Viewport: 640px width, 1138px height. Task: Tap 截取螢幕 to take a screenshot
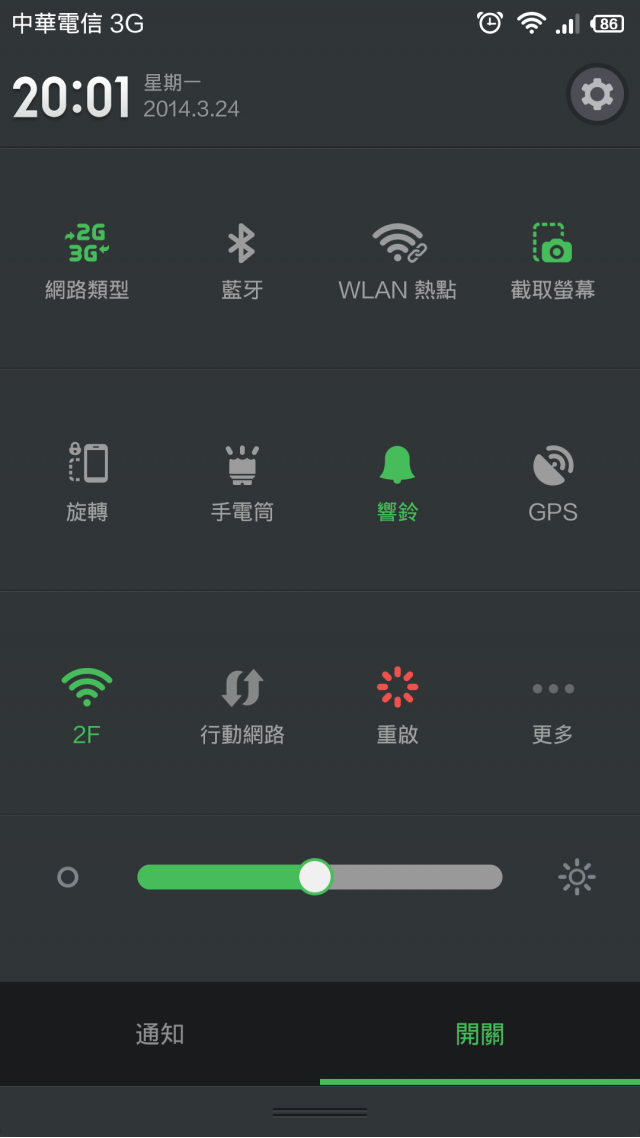click(553, 261)
